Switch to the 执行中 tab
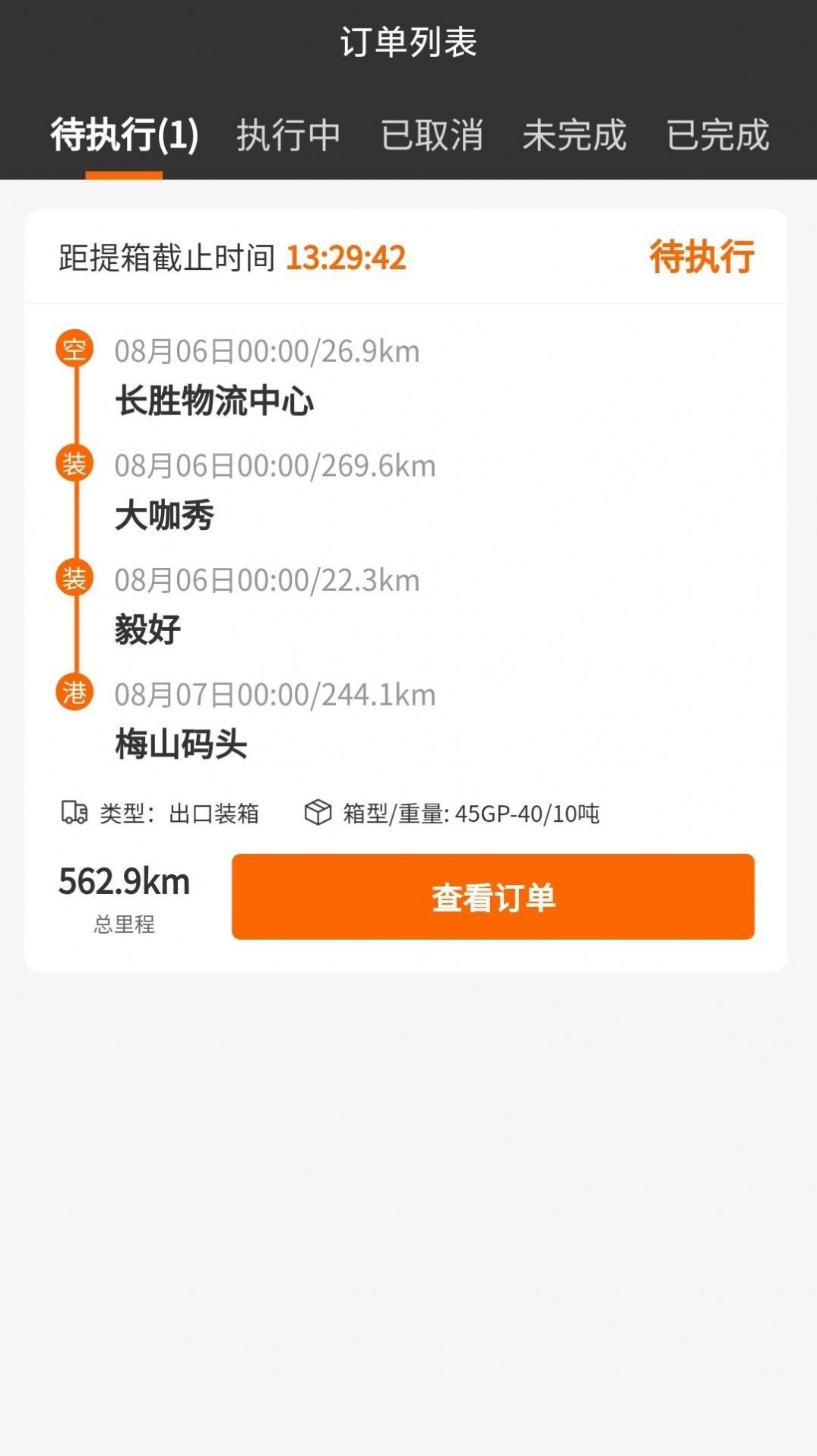Viewport: 817px width, 1456px height. pos(287,137)
